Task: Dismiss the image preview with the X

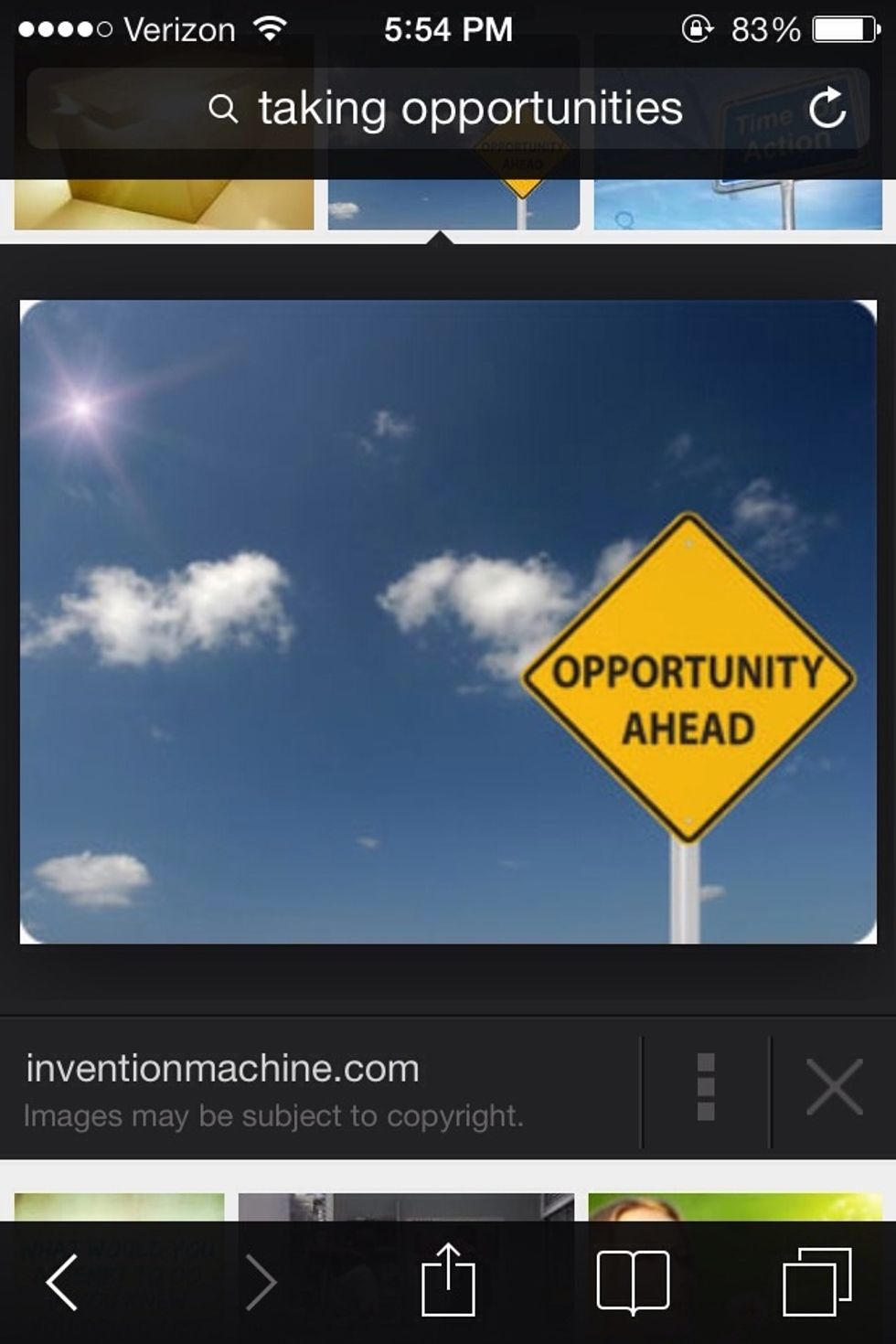Action: (x=834, y=1086)
